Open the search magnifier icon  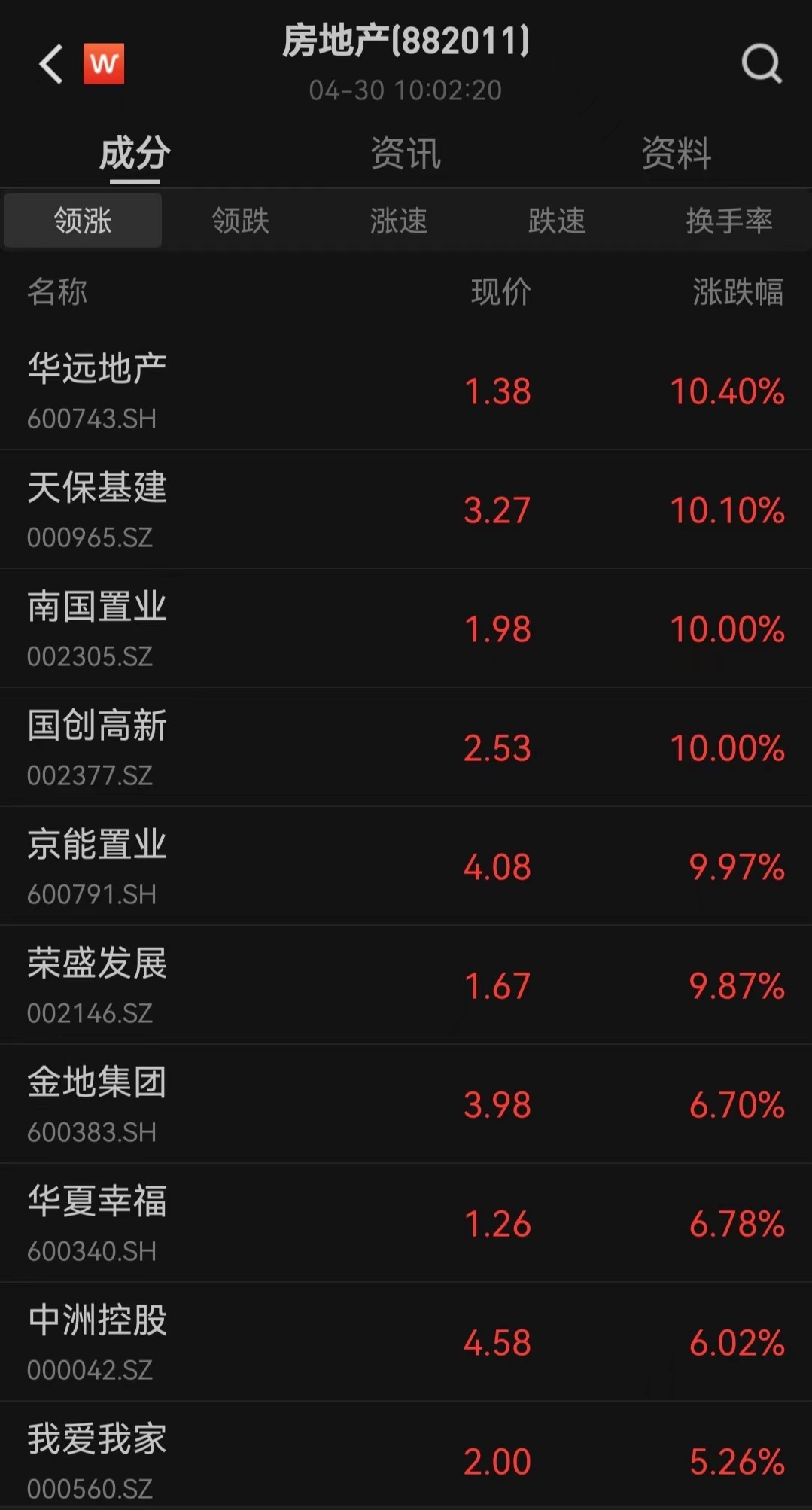point(762,63)
